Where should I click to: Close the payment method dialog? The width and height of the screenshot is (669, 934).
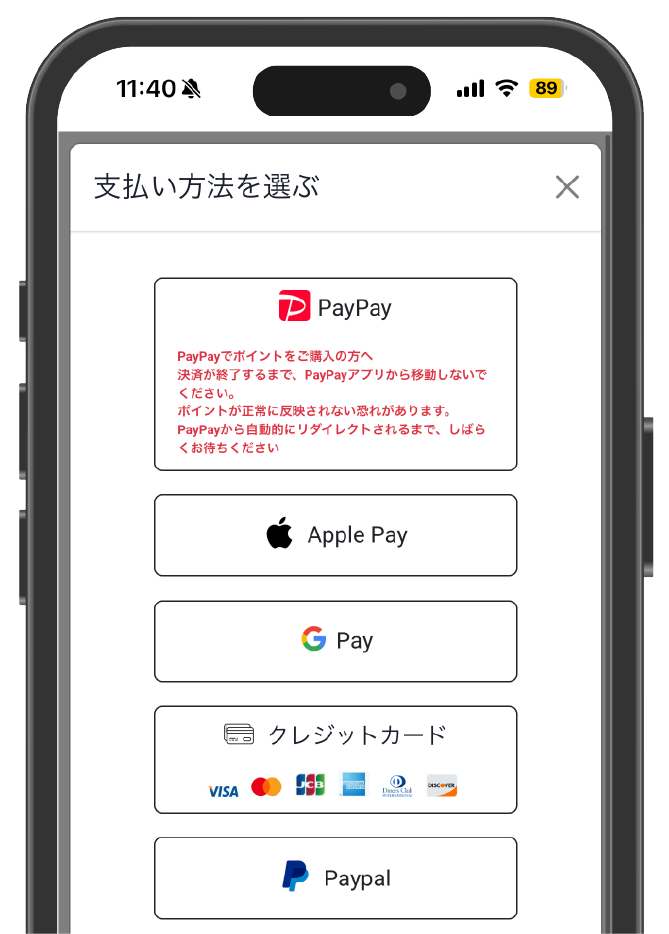(x=567, y=187)
